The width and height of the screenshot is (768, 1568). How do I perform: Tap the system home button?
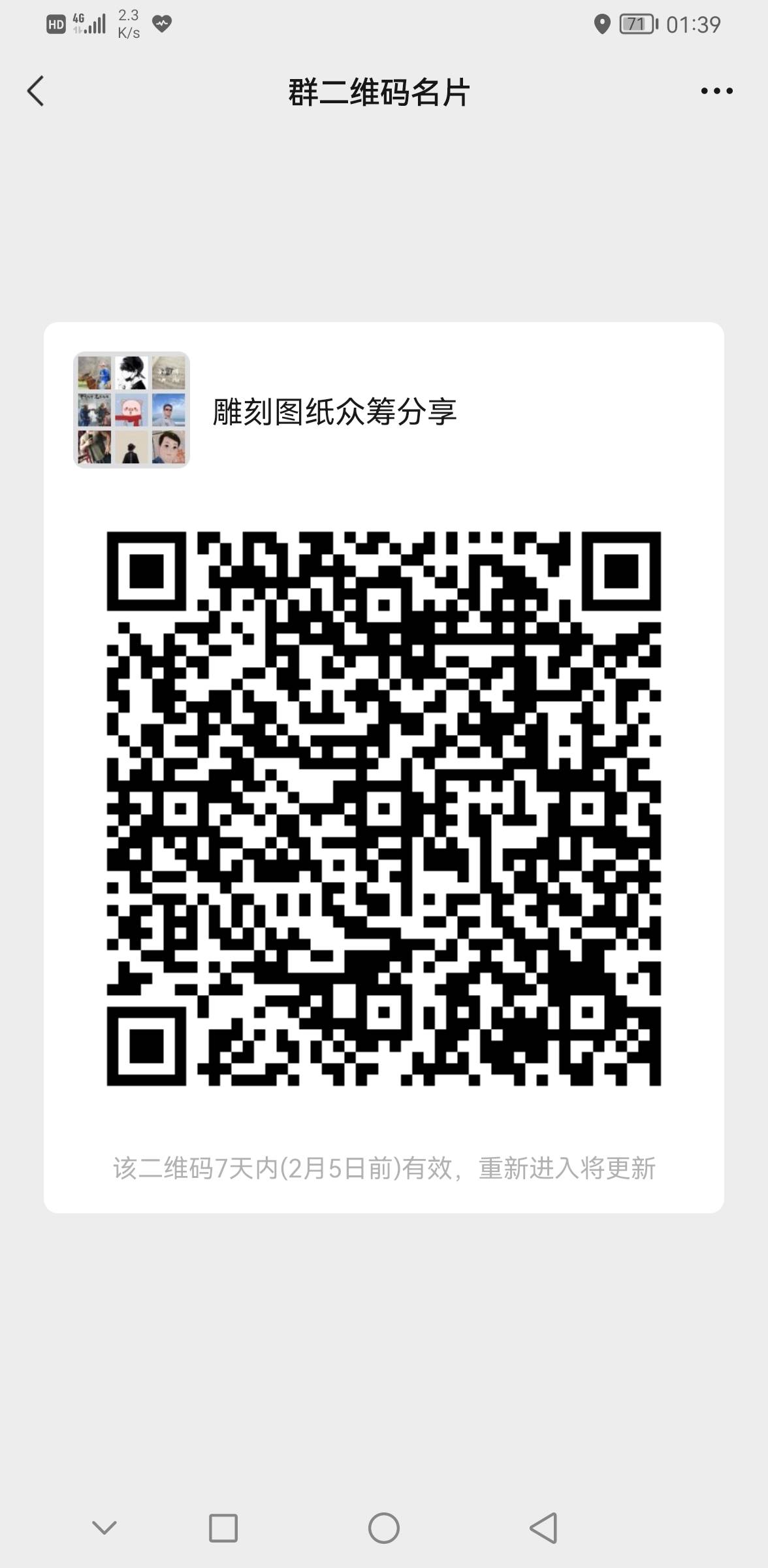pyautogui.click(x=383, y=1527)
